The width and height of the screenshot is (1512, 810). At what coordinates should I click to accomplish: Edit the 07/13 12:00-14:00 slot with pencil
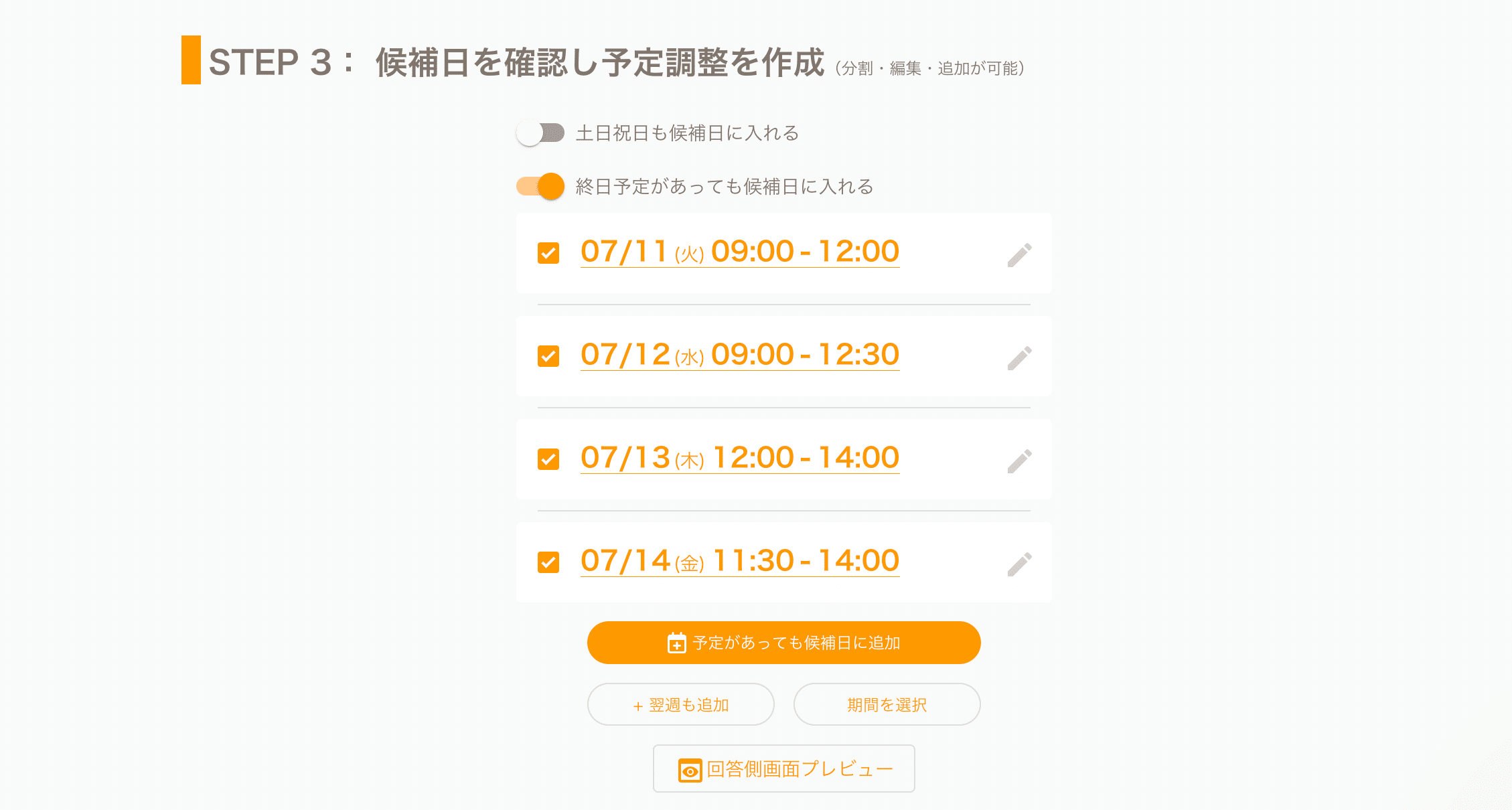[x=1019, y=461]
